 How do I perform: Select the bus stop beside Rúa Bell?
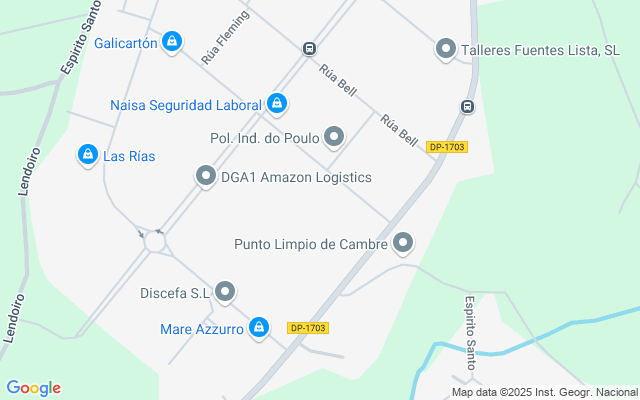coord(467,107)
